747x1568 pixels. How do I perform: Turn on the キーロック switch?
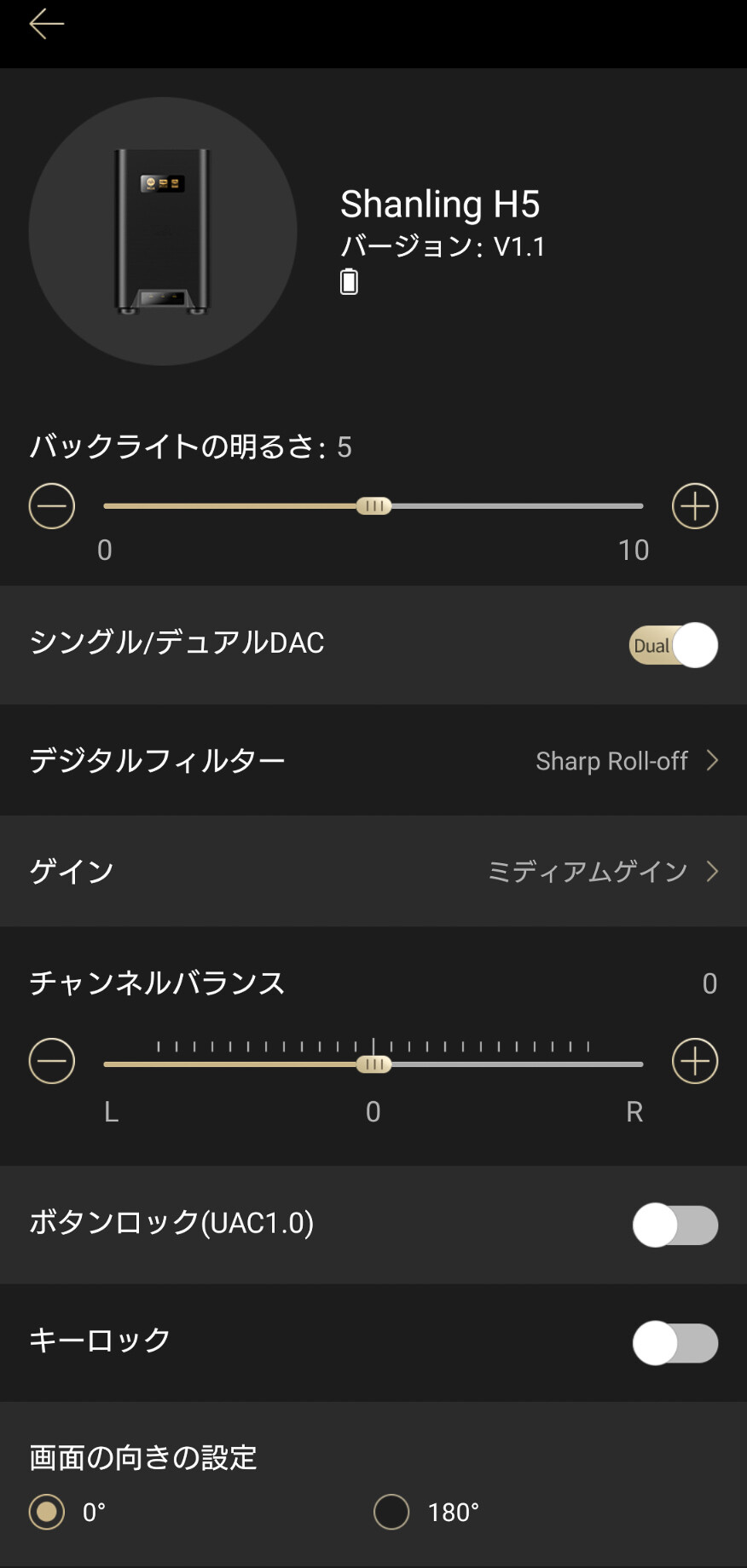coord(675,1343)
